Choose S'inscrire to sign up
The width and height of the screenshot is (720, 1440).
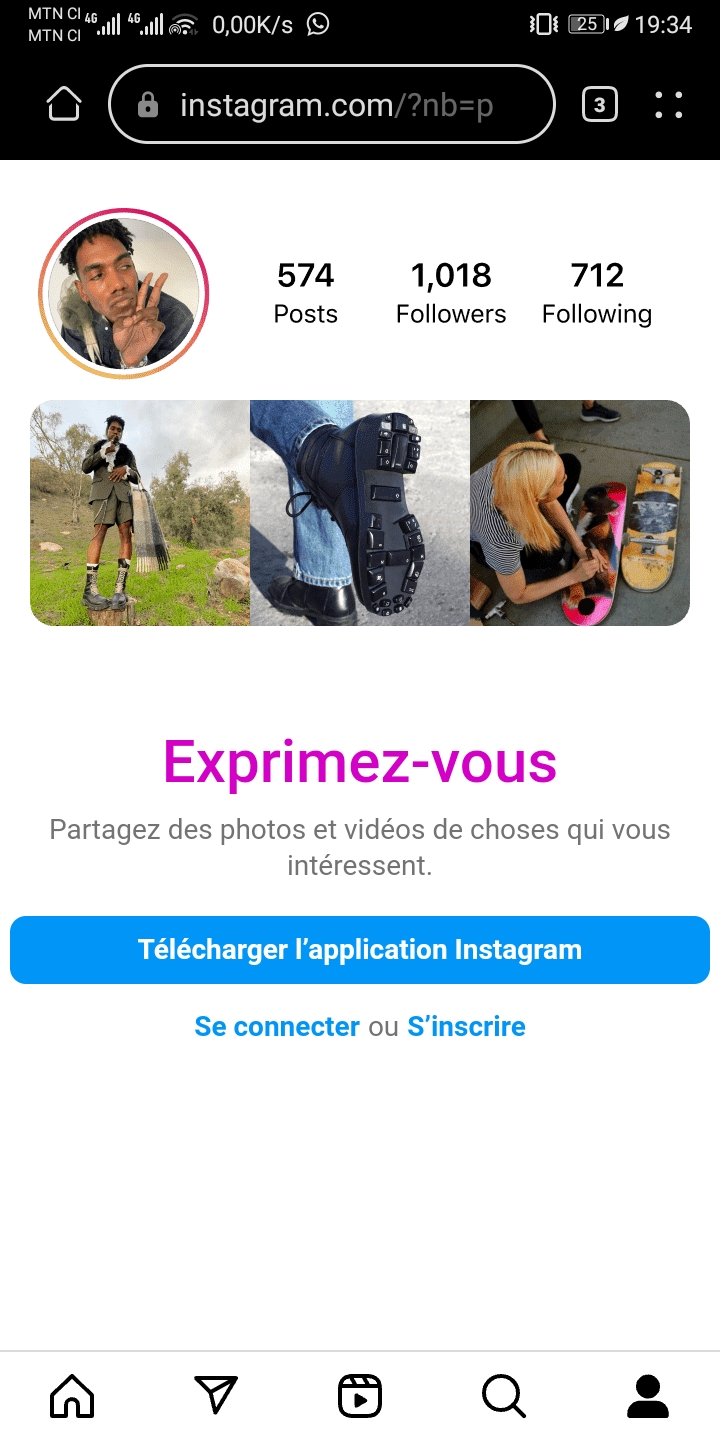click(x=466, y=1027)
